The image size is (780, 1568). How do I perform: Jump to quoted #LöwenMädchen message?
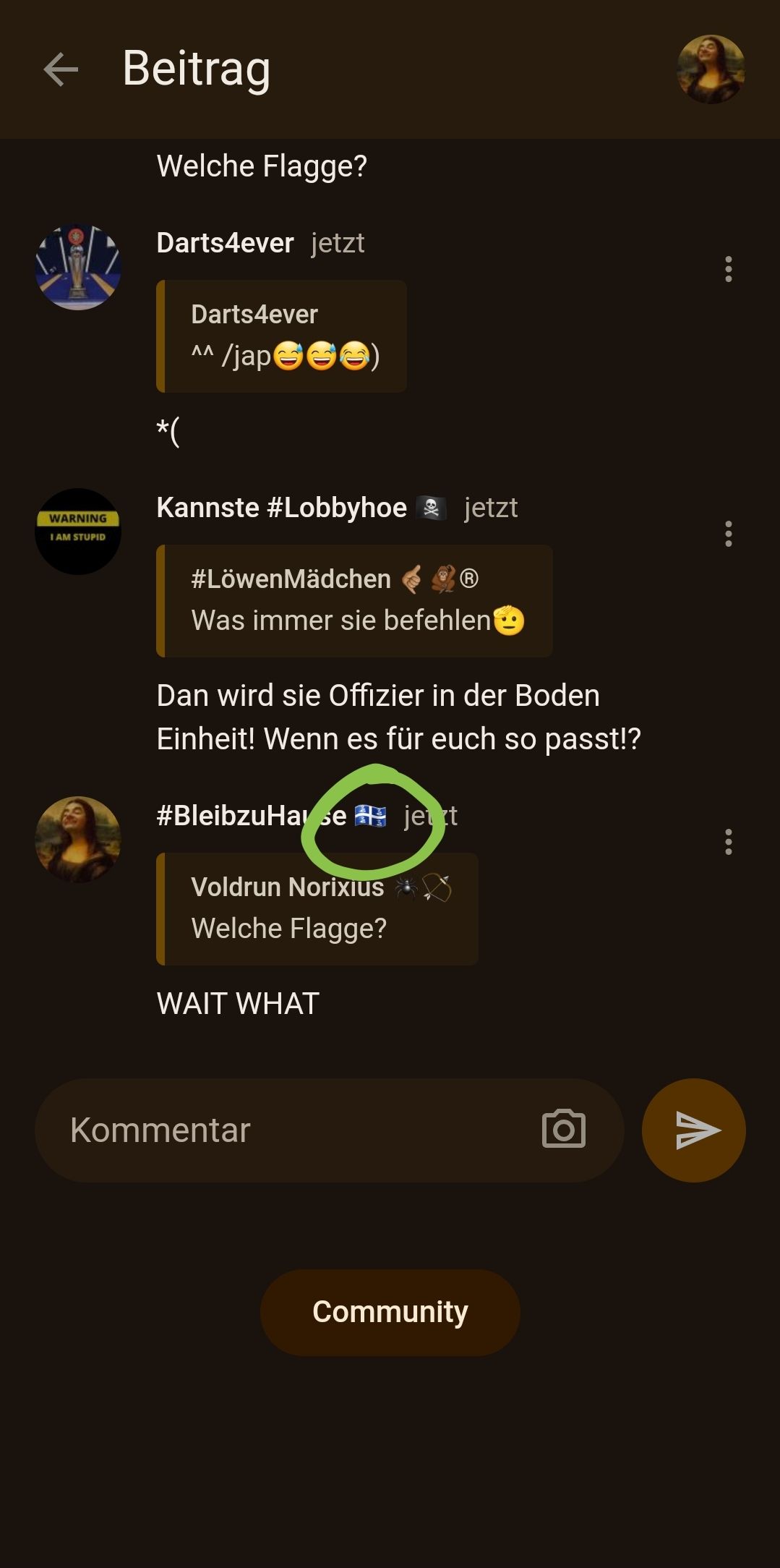354,600
